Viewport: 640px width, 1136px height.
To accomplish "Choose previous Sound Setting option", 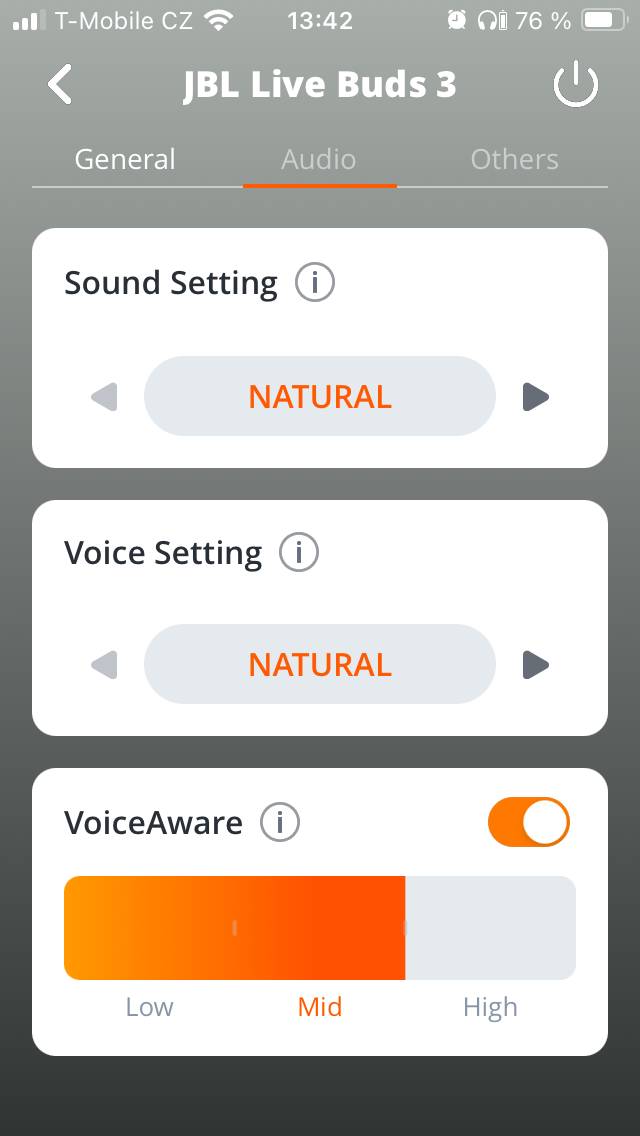I will (104, 397).
